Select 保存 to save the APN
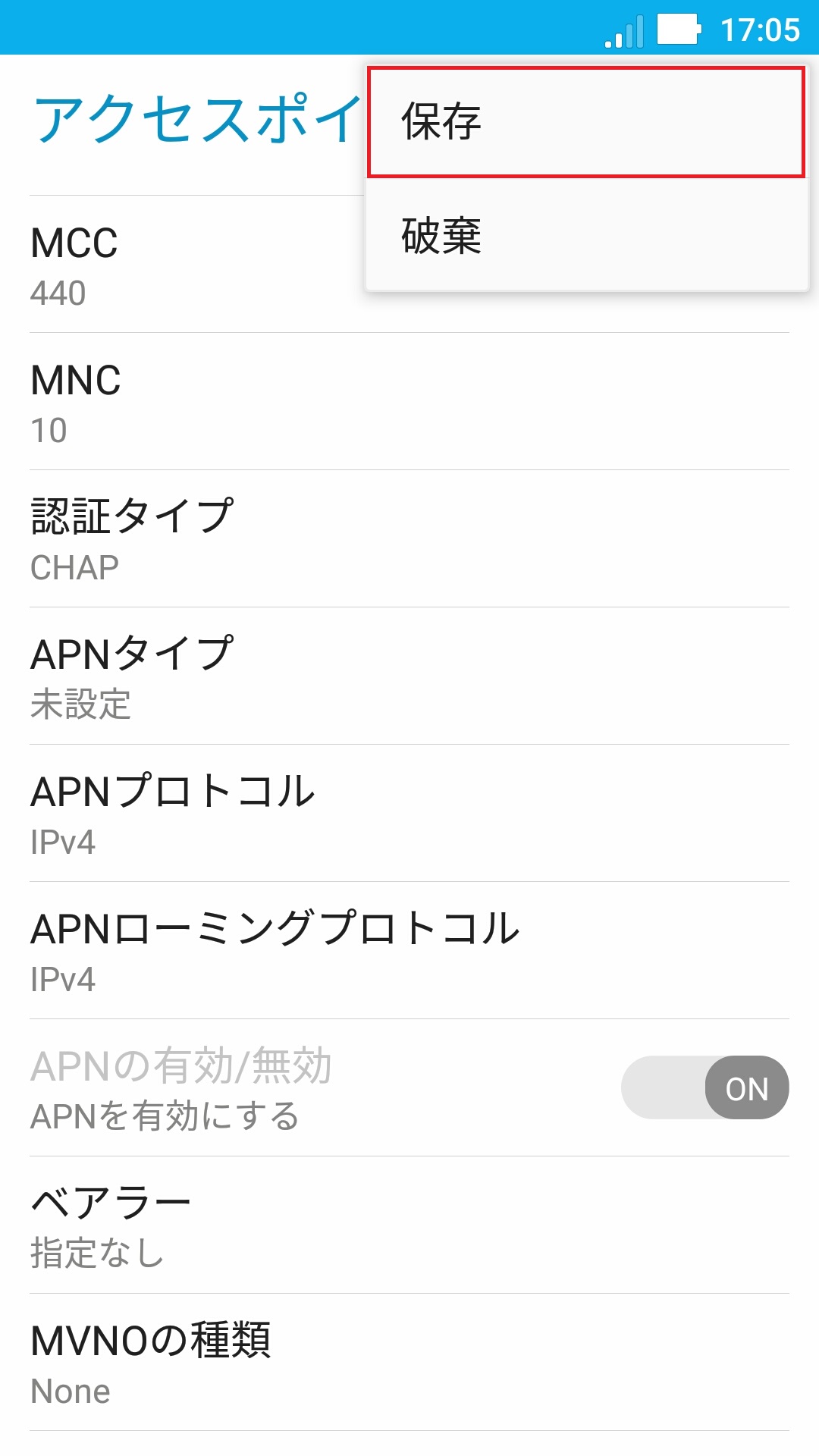 tap(585, 122)
